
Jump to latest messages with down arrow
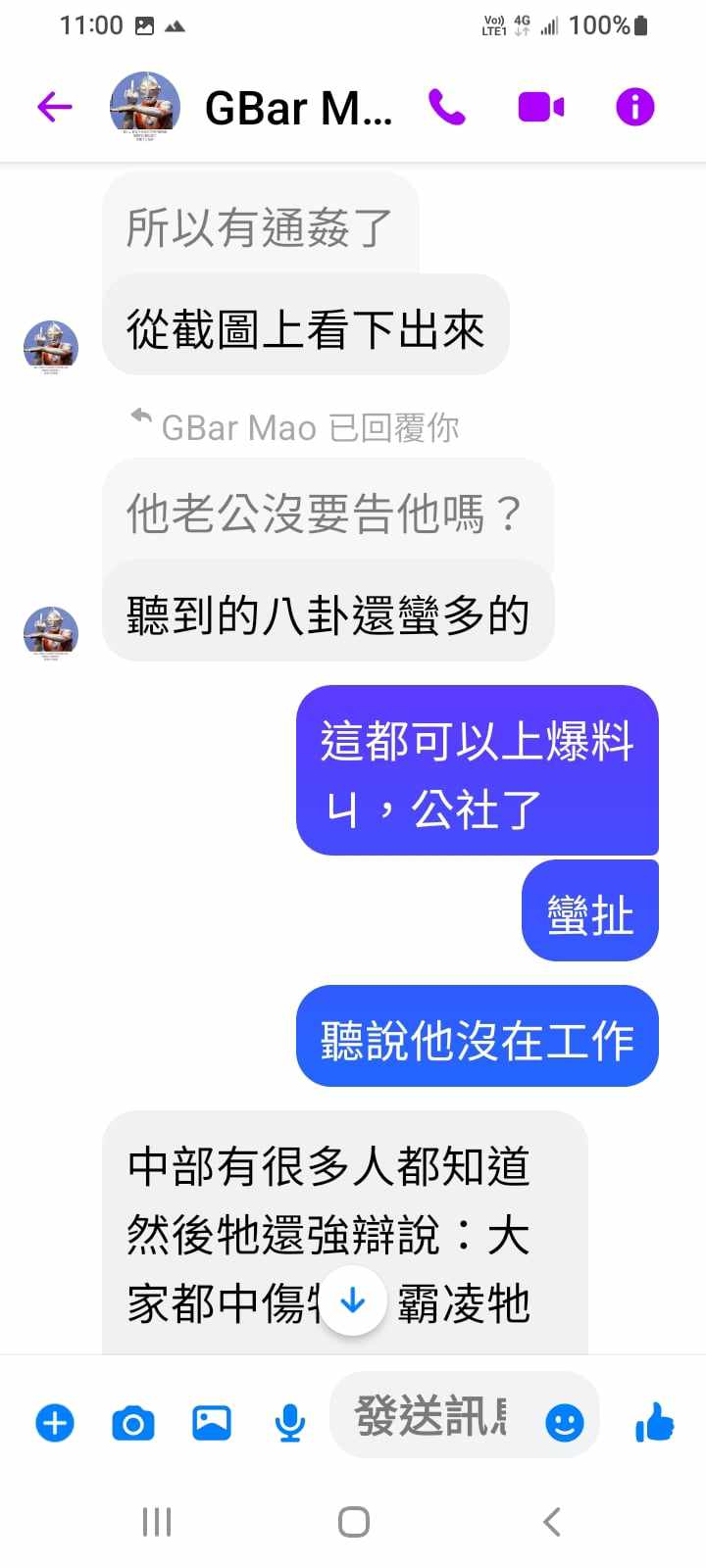(353, 1300)
